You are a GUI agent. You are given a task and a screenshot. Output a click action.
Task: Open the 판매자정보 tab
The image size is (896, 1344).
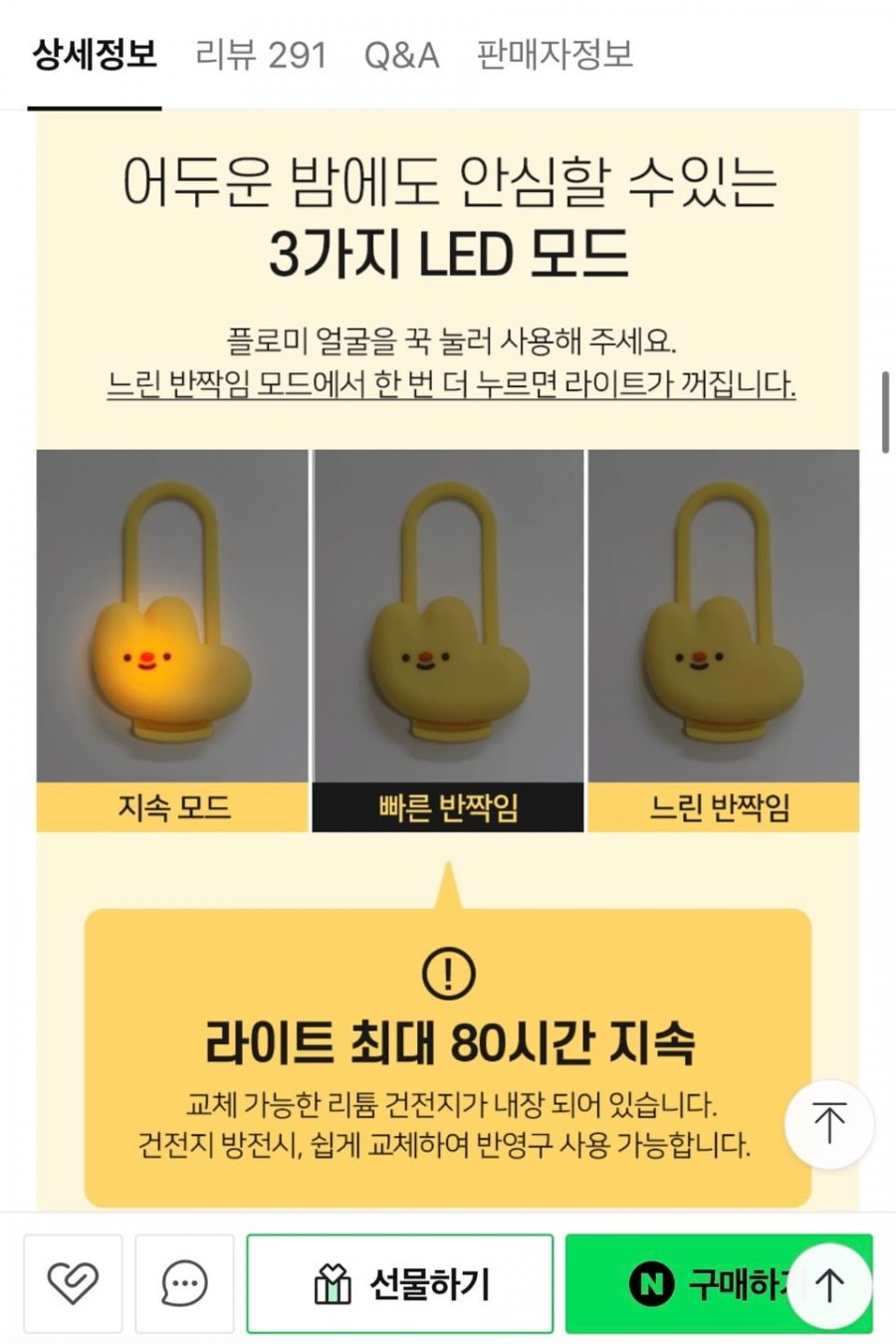[555, 54]
